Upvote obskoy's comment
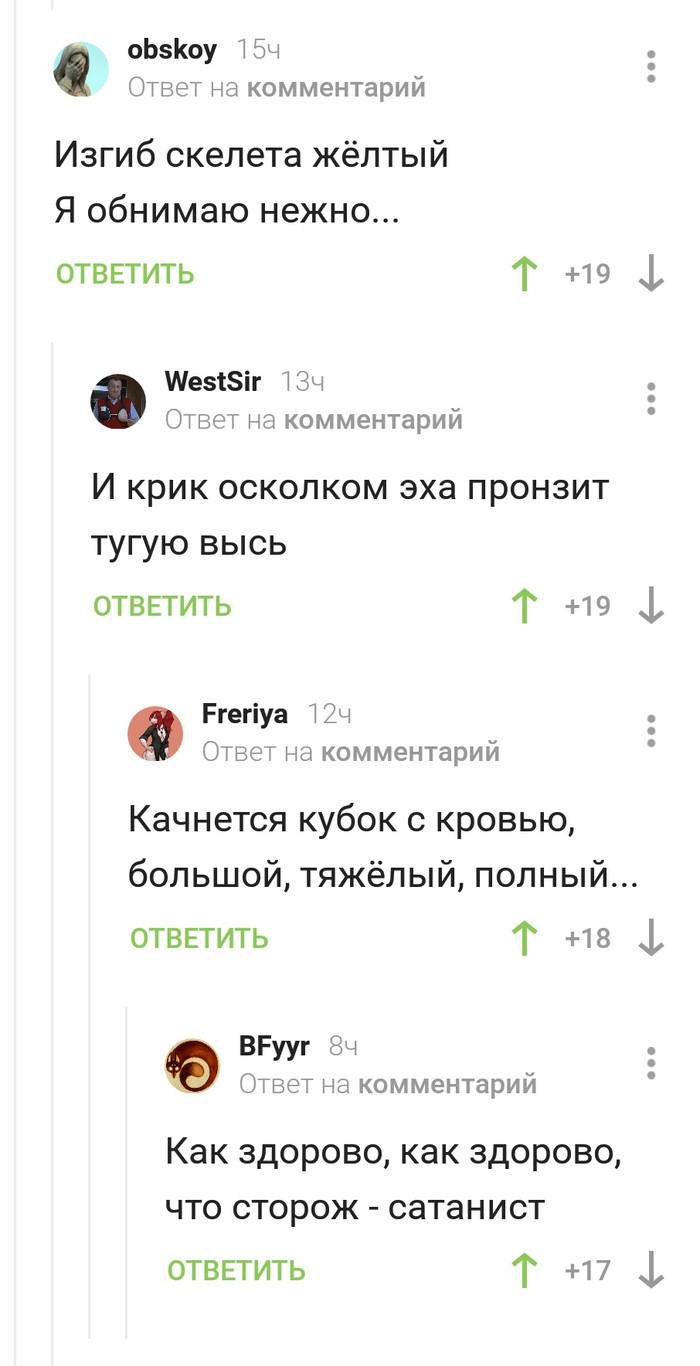The height and width of the screenshot is (1366, 700). 524,274
